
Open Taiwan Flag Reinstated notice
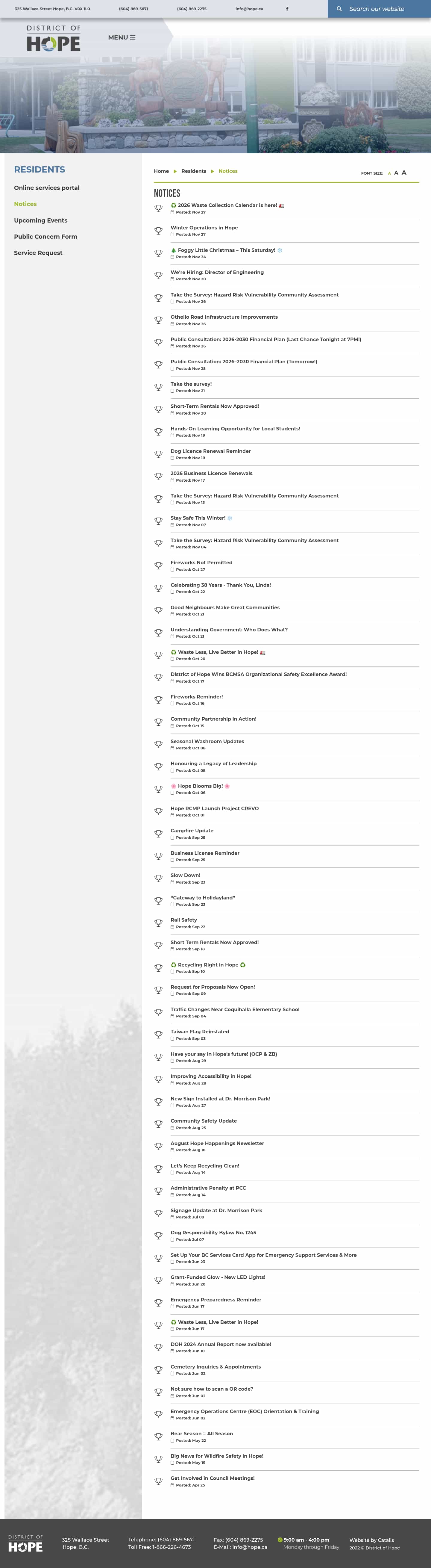click(199, 1032)
